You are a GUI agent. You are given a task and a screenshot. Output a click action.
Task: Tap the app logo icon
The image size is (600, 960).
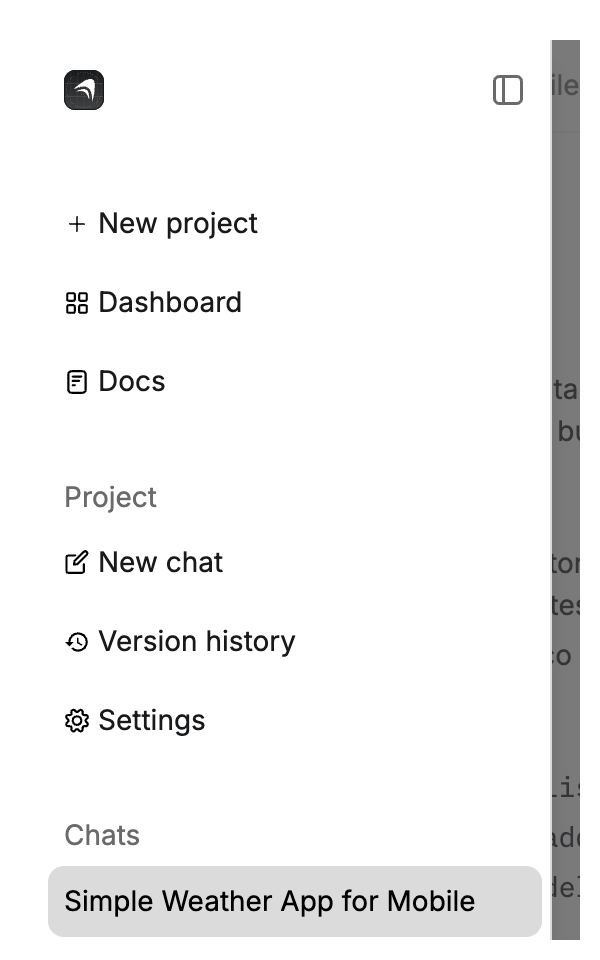click(x=84, y=90)
